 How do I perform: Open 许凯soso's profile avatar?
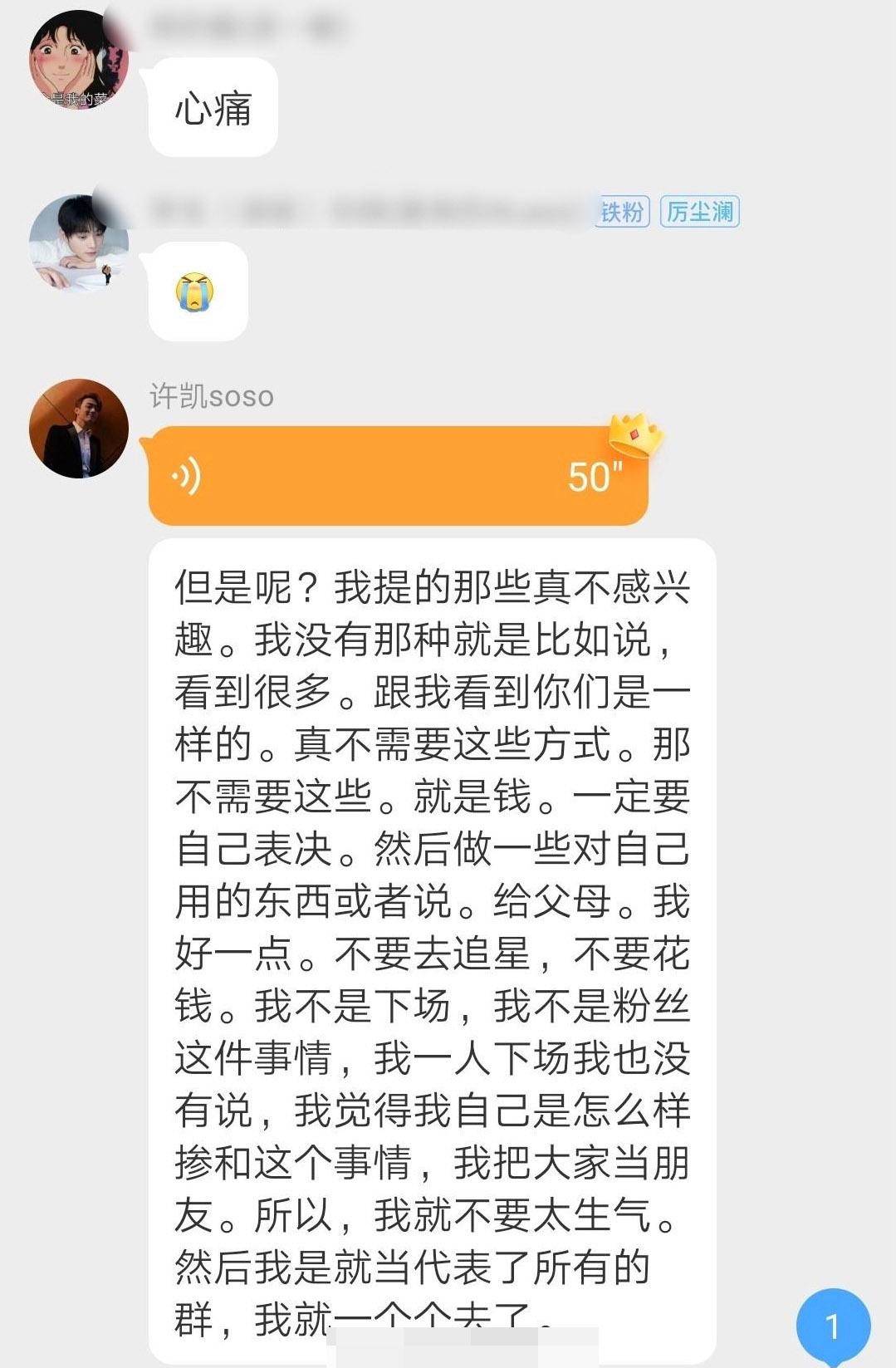coord(79,429)
